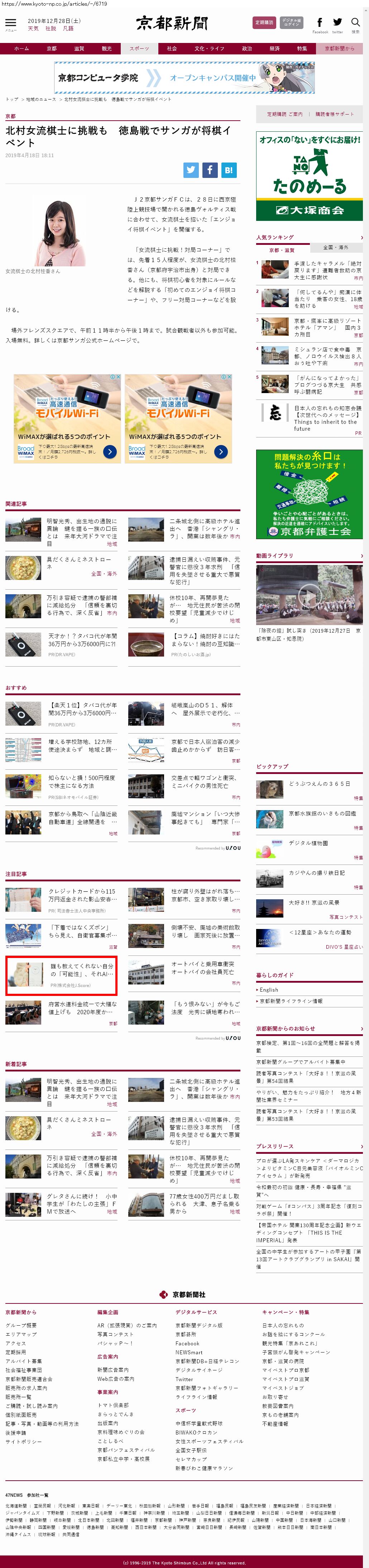Tap the 定期購読 button

pos(264,23)
